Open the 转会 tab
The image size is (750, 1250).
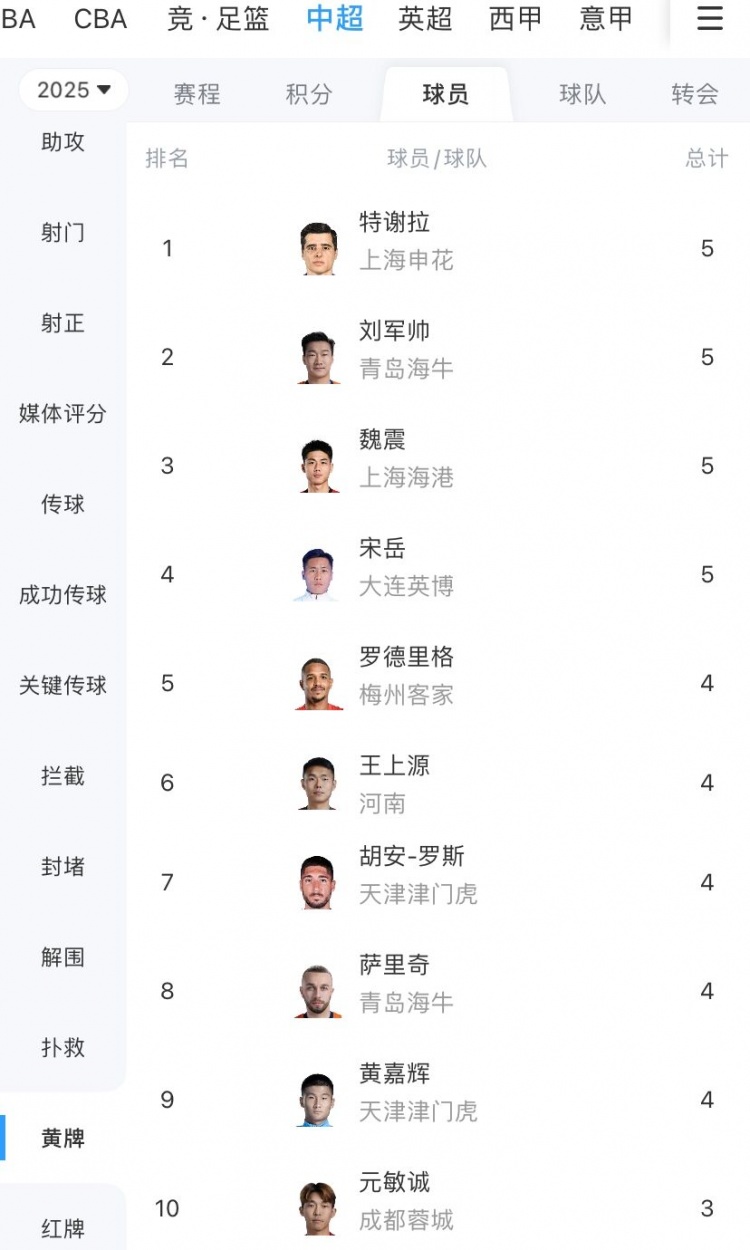tap(695, 94)
